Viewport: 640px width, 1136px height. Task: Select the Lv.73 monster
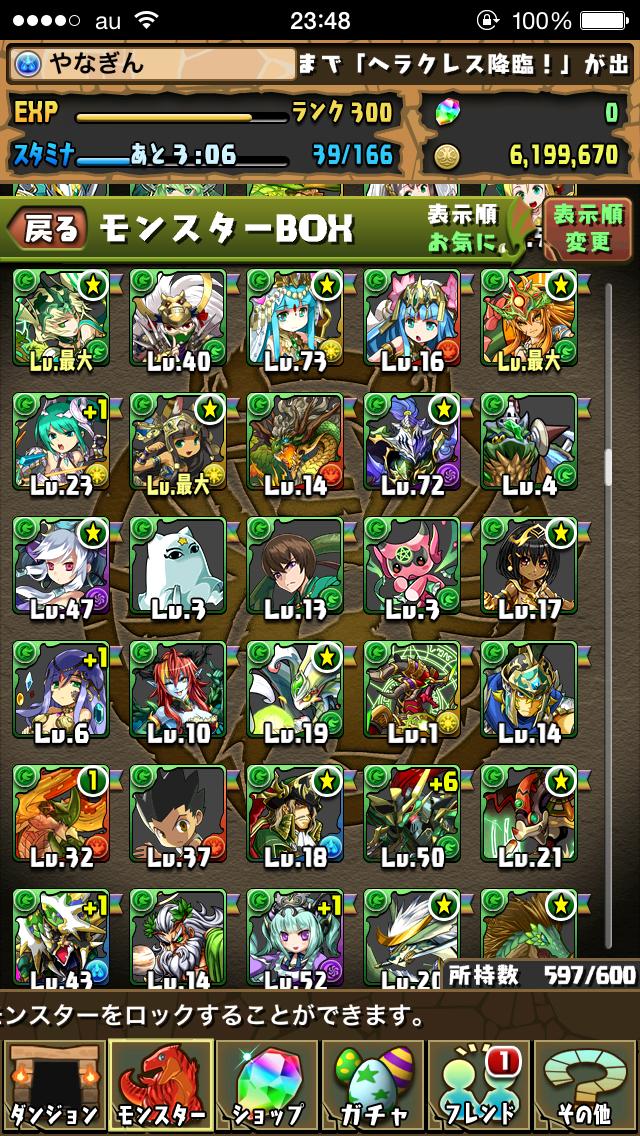point(295,320)
